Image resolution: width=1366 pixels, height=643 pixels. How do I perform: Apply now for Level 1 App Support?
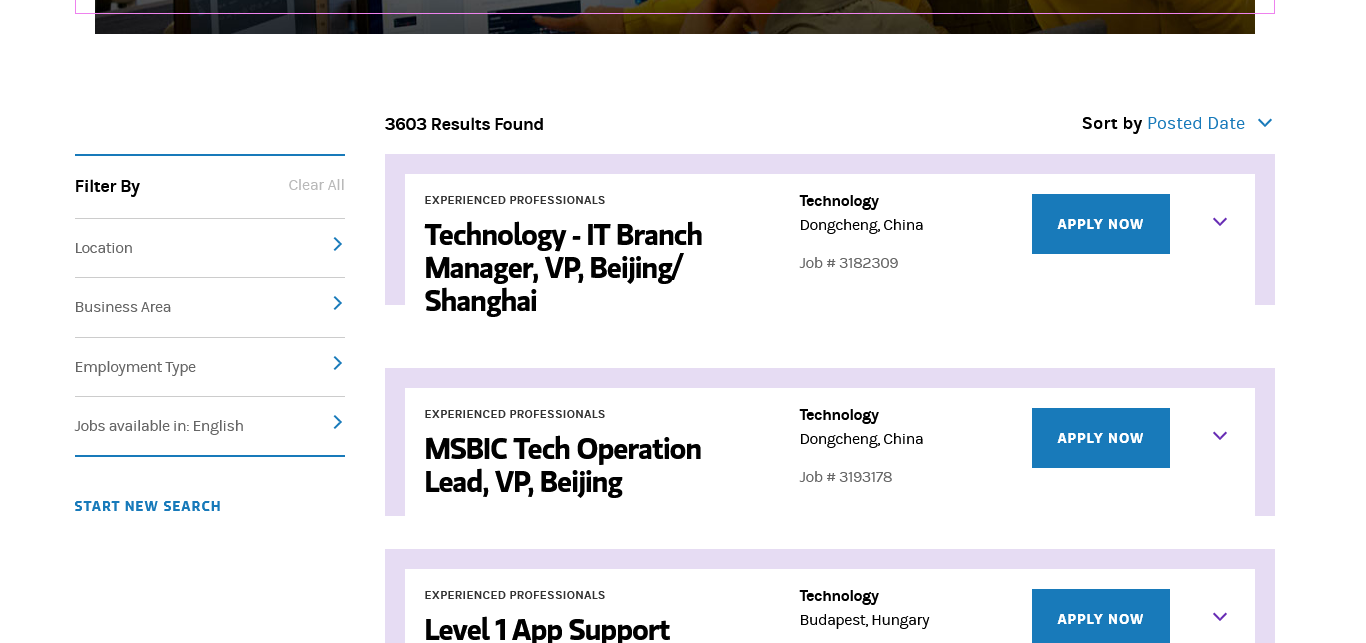[x=1100, y=618]
